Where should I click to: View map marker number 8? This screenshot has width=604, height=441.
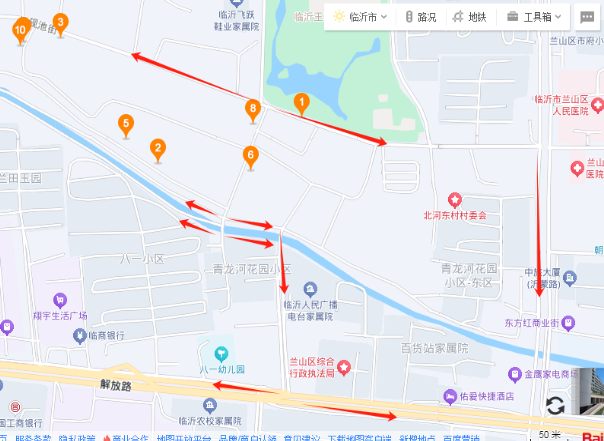[x=253, y=109]
